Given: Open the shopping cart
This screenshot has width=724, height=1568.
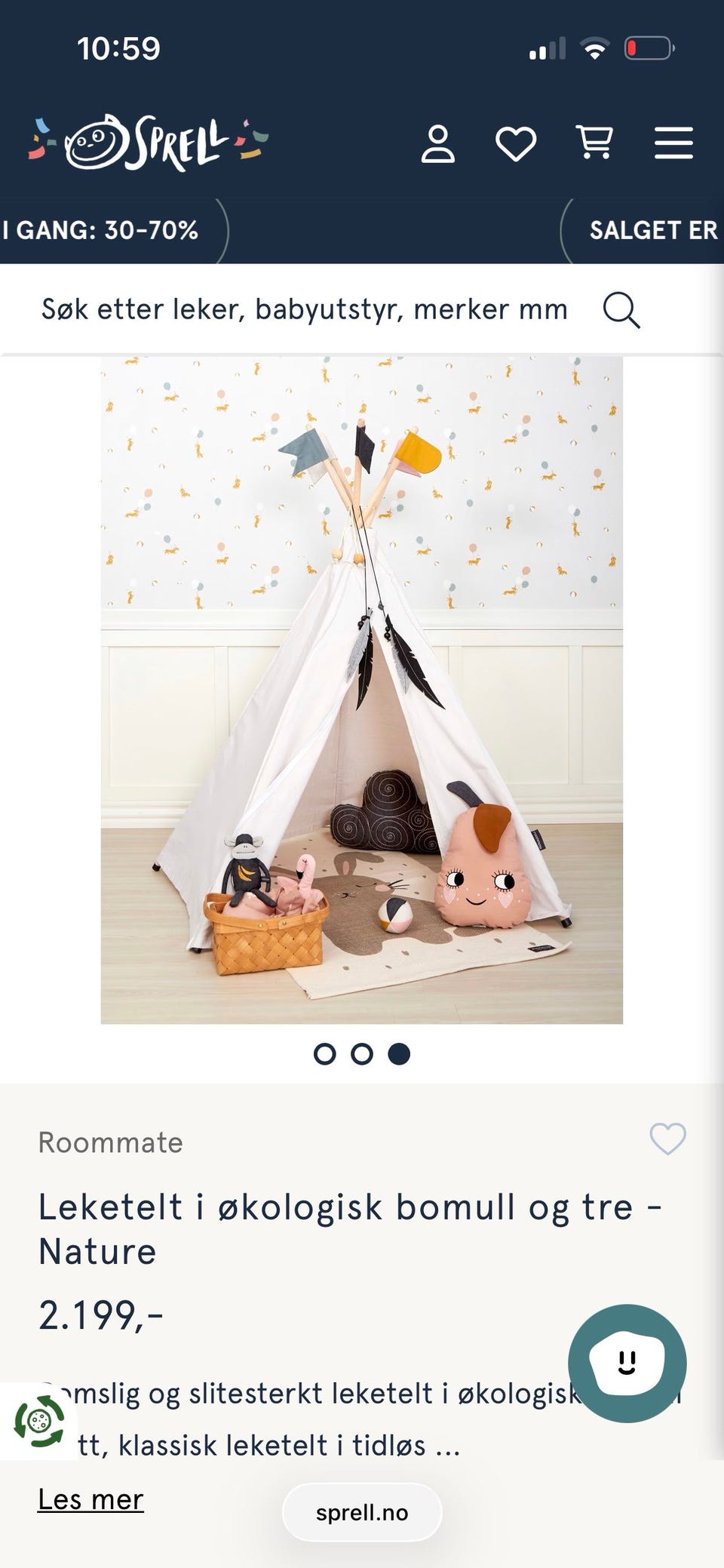Looking at the screenshot, I should (594, 143).
